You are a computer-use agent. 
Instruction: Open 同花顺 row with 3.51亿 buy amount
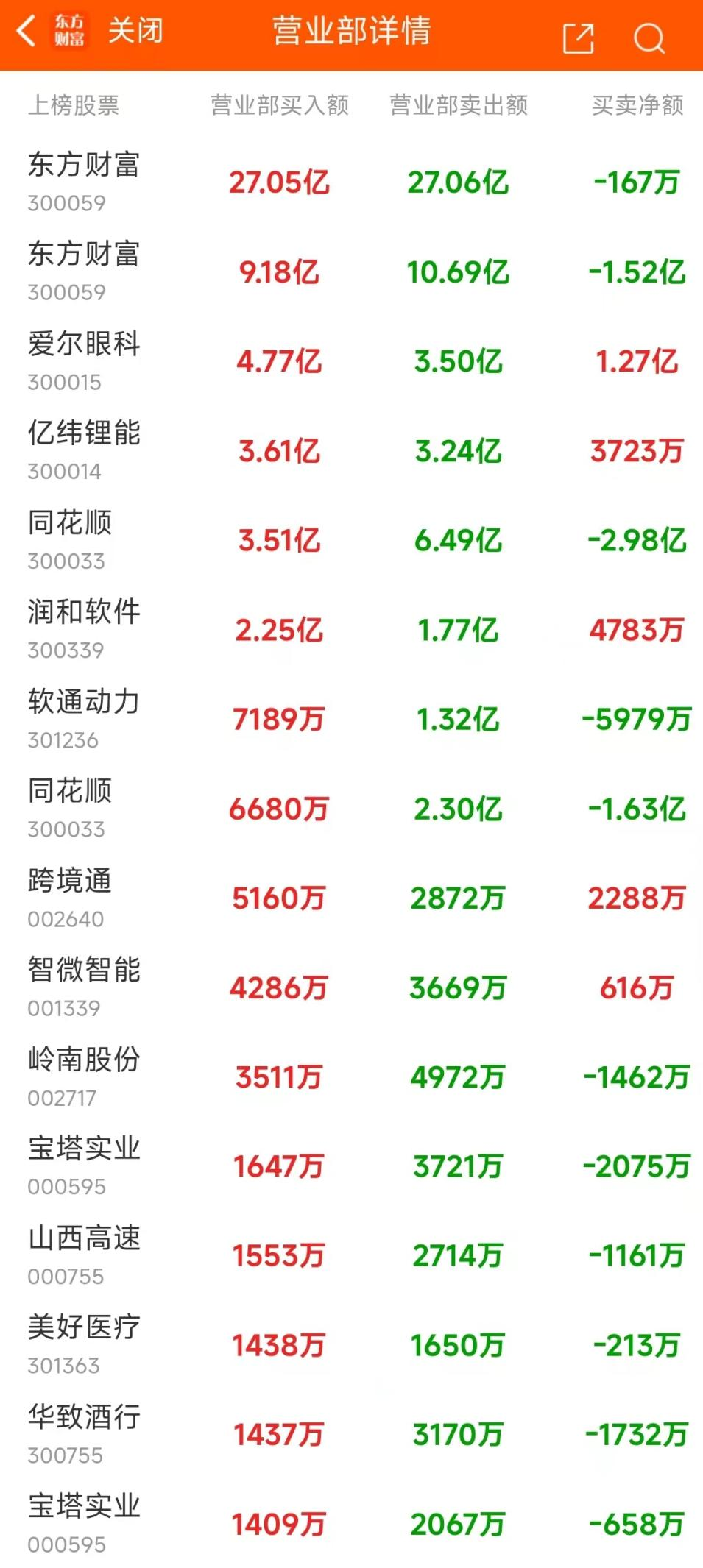pyautogui.click(x=351, y=540)
